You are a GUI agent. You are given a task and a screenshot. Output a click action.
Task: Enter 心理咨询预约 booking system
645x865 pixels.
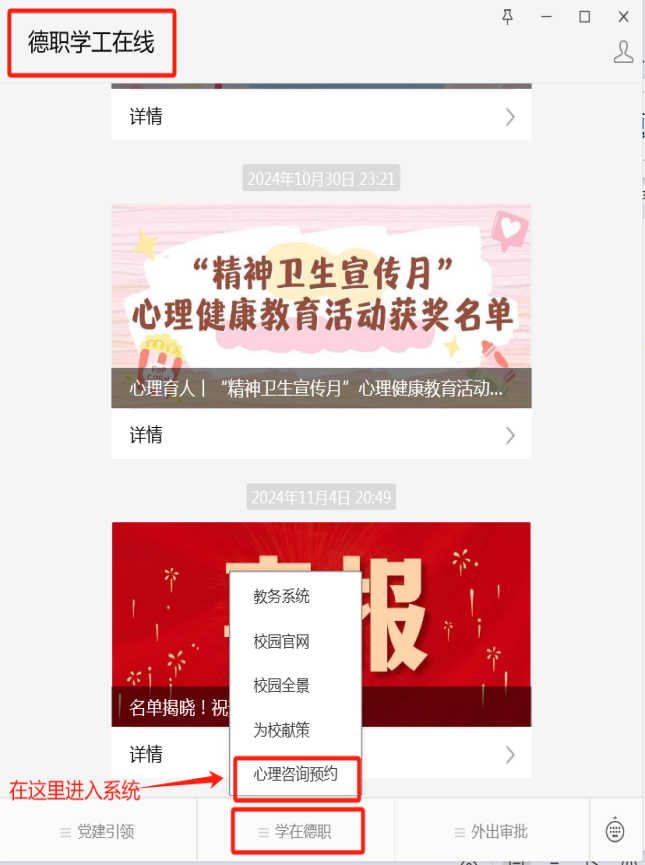tap(296, 774)
